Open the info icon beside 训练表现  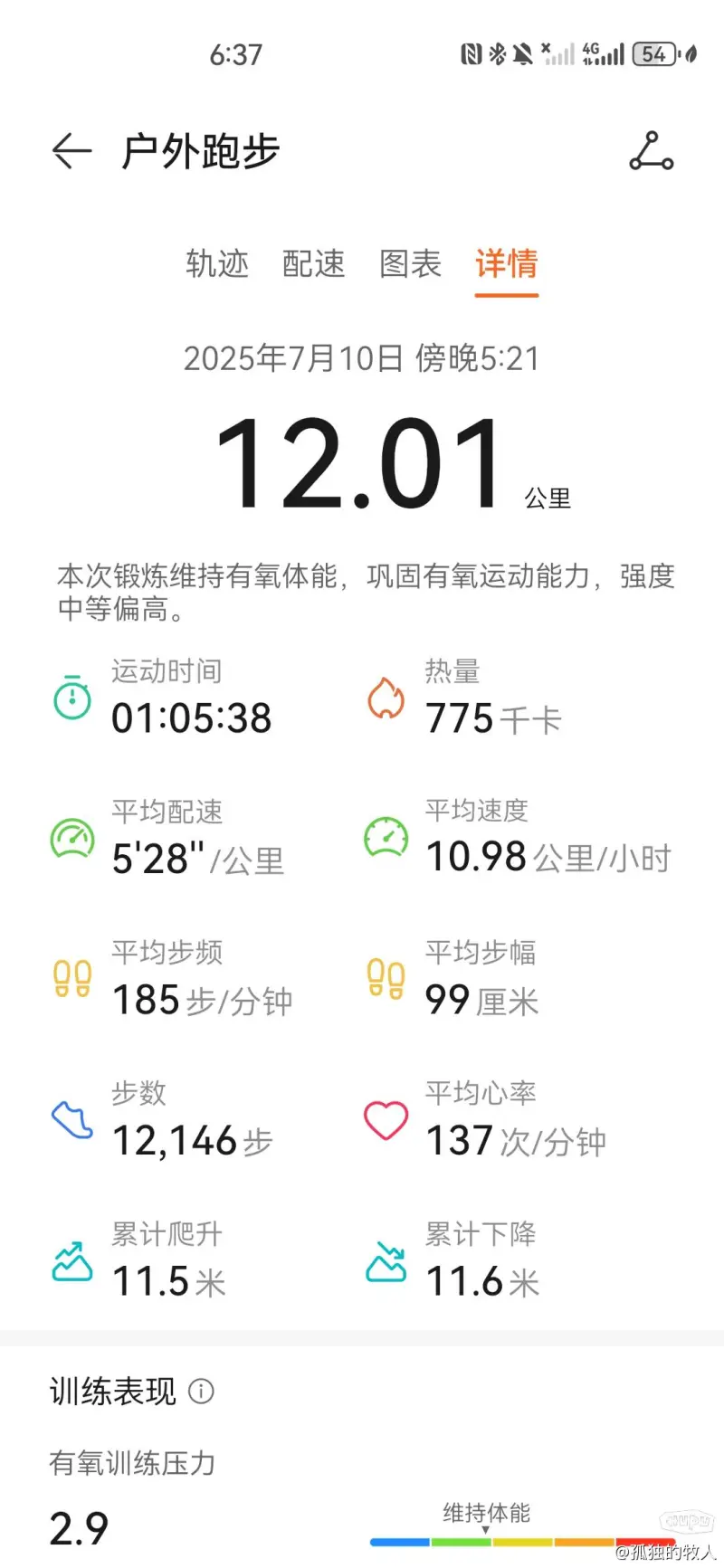201,1391
